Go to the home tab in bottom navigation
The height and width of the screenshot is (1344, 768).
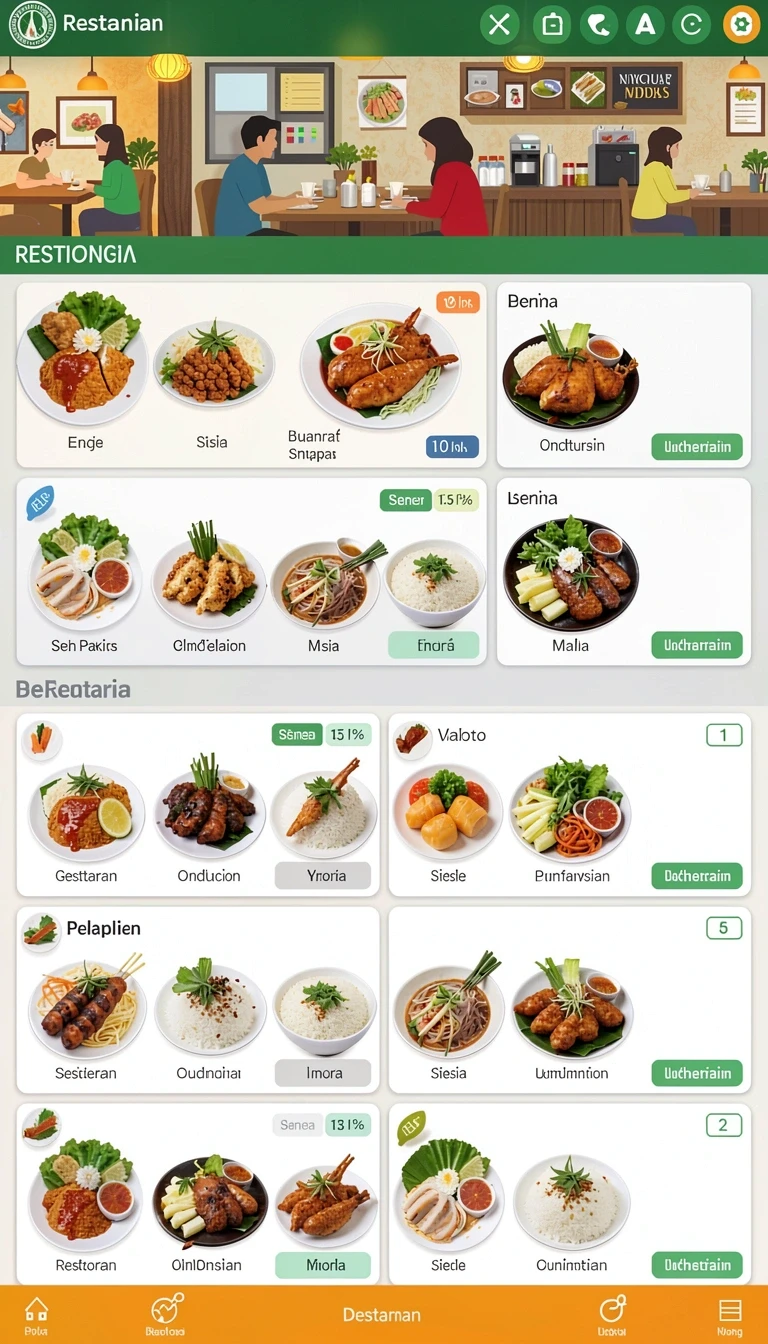[37, 1315]
